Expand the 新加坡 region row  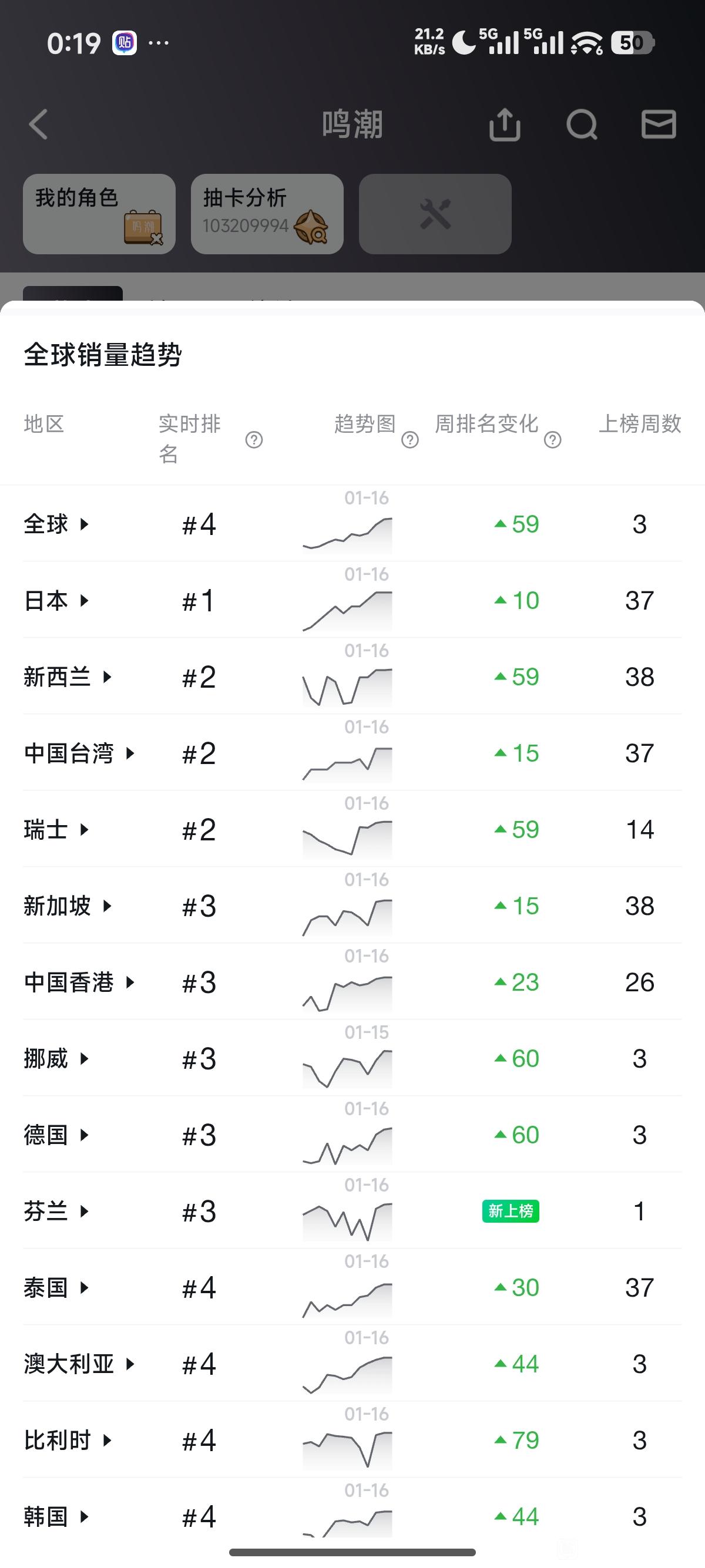point(68,906)
